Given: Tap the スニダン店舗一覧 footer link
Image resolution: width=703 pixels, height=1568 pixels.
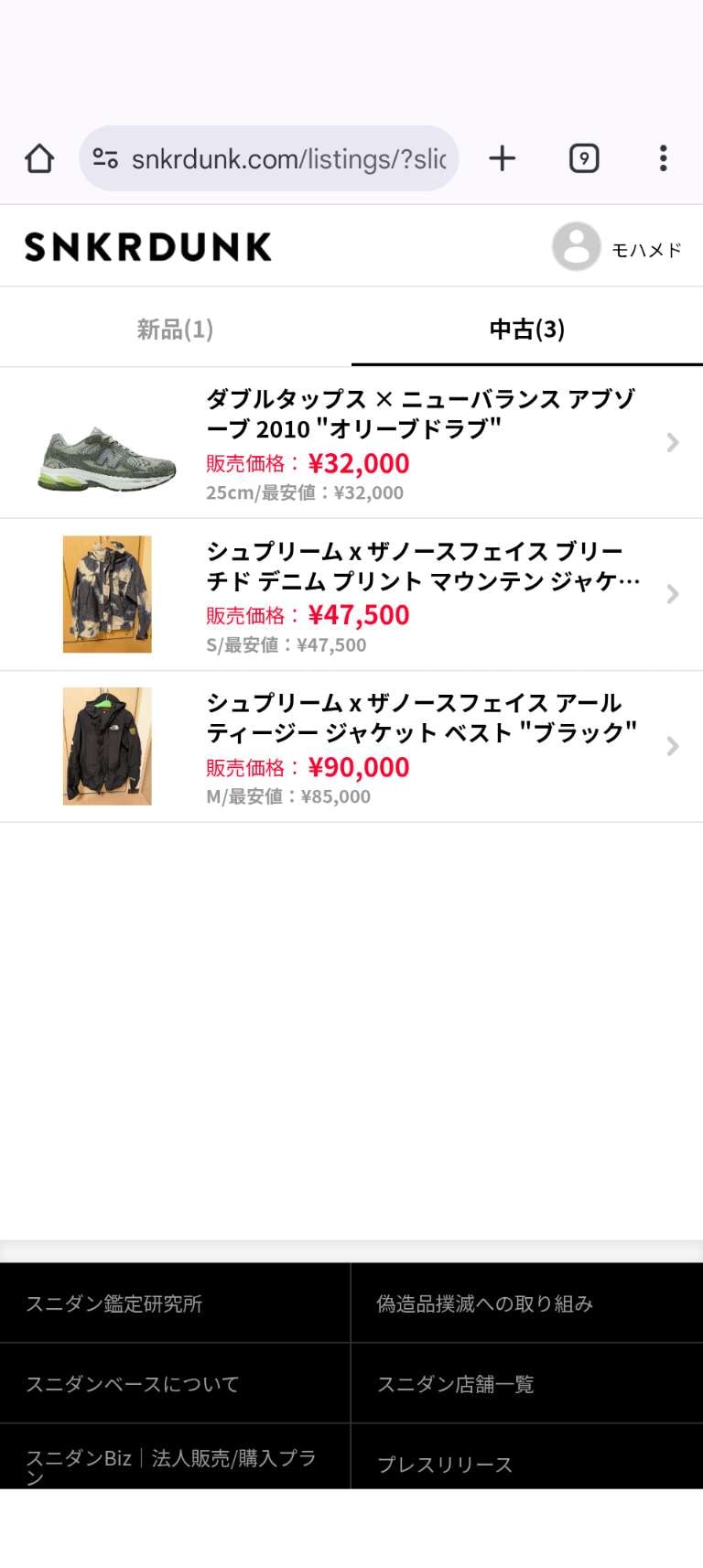Looking at the screenshot, I should pyautogui.click(x=453, y=1383).
